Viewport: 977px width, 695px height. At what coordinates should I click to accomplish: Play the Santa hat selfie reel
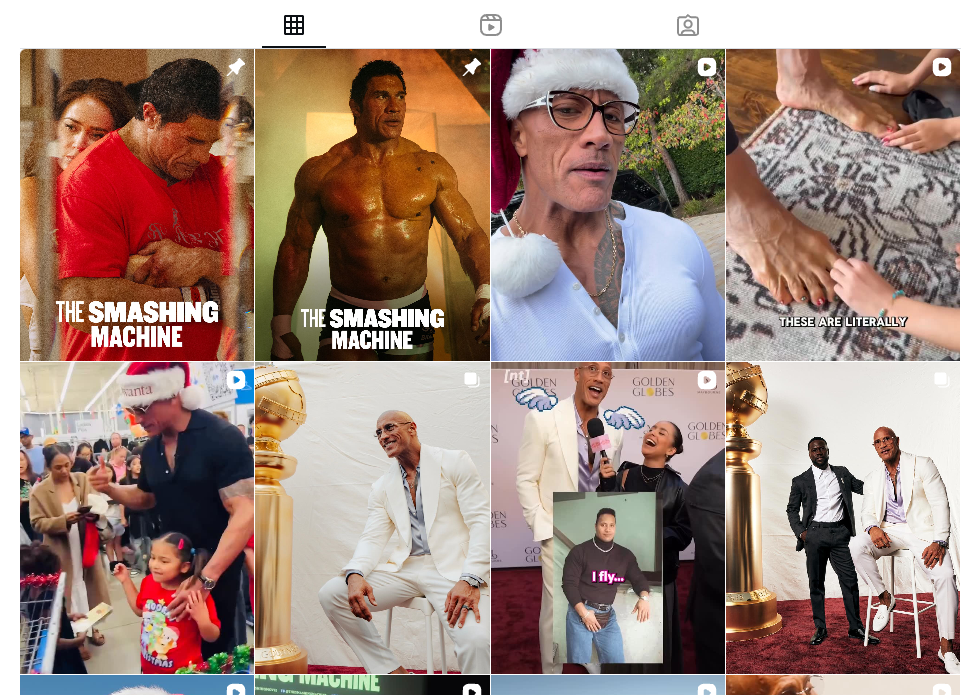(607, 205)
